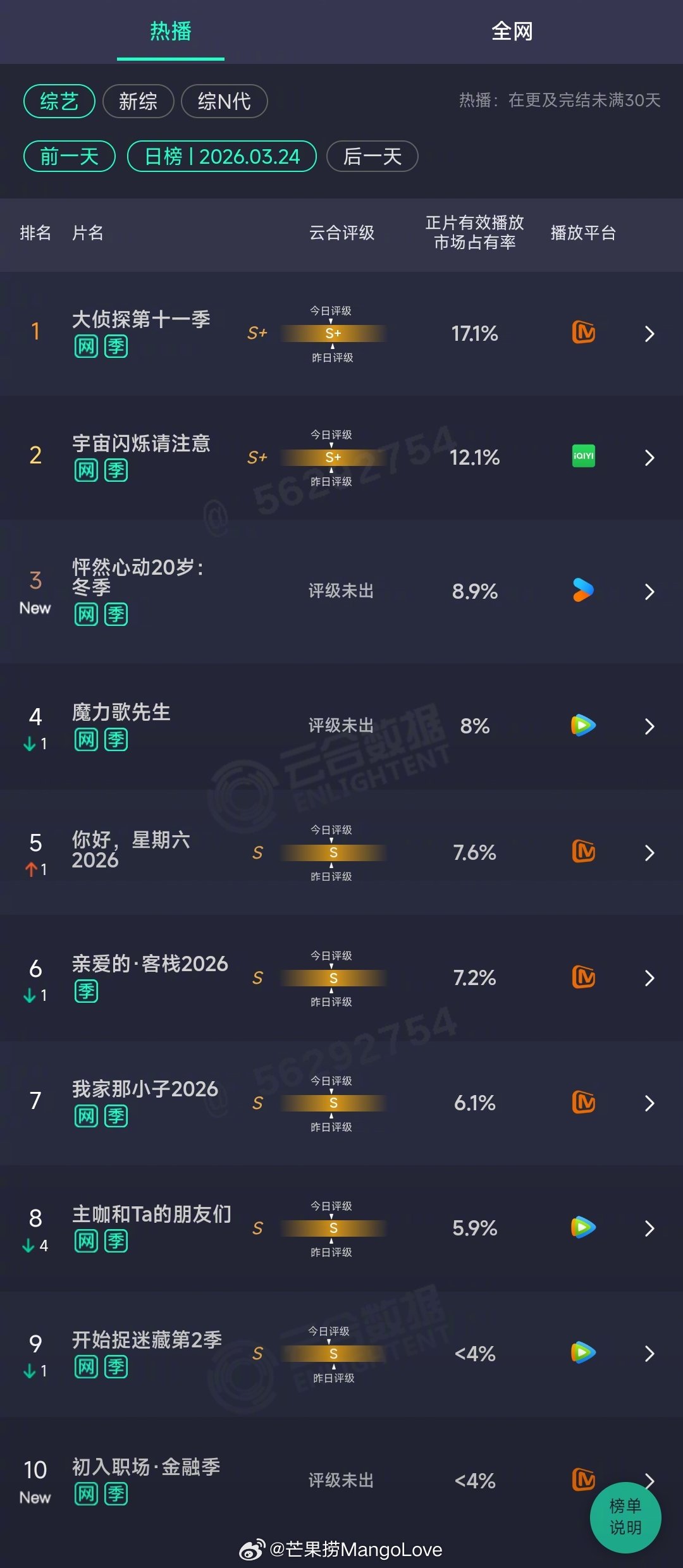Select the 综艺 filter chip
This screenshot has height=1568, width=683.
pyautogui.click(x=59, y=101)
